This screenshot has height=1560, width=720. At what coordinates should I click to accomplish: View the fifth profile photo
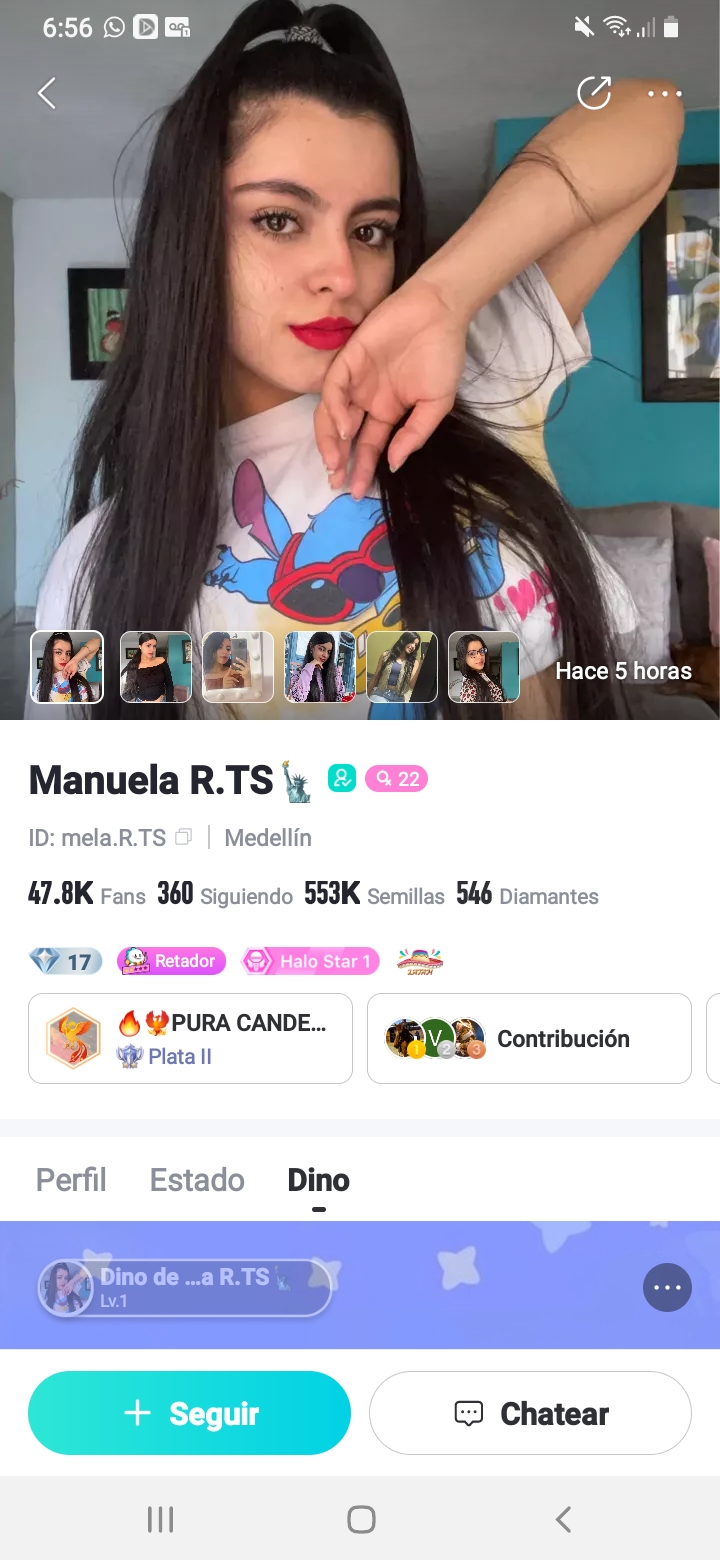402,667
